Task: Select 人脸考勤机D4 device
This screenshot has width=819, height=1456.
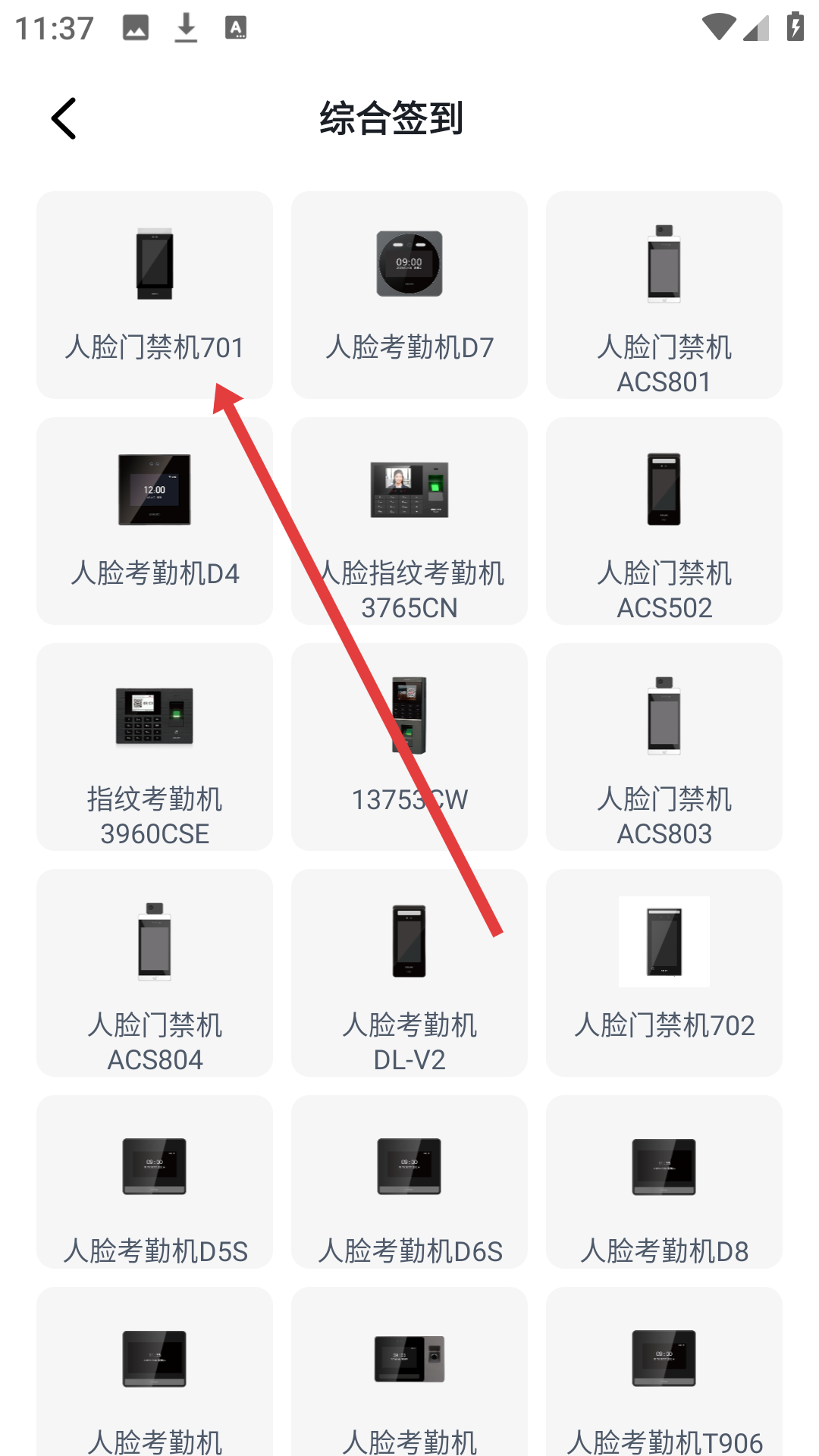Action: (155, 521)
